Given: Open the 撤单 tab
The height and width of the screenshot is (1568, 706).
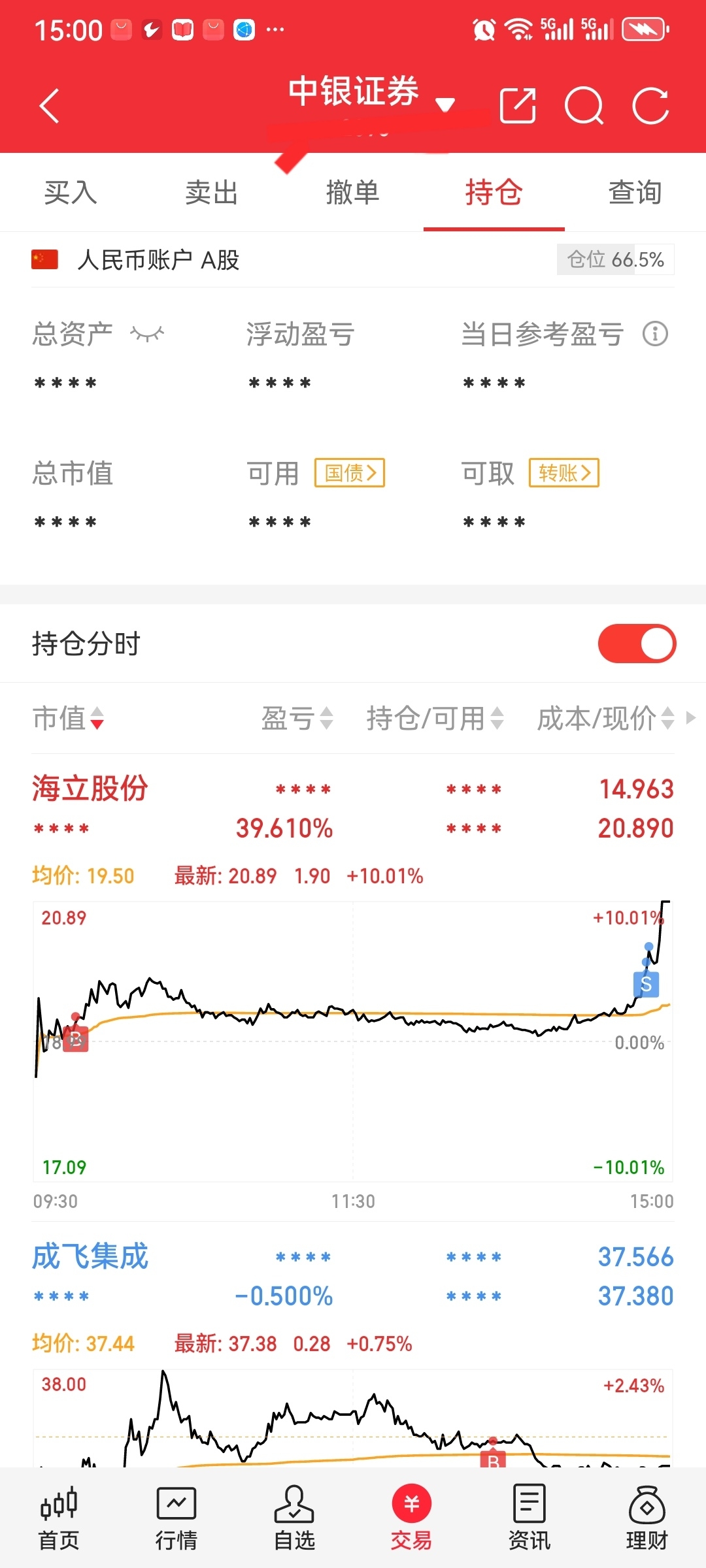Looking at the screenshot, I should pyautogui.click(x=353, y=193).
